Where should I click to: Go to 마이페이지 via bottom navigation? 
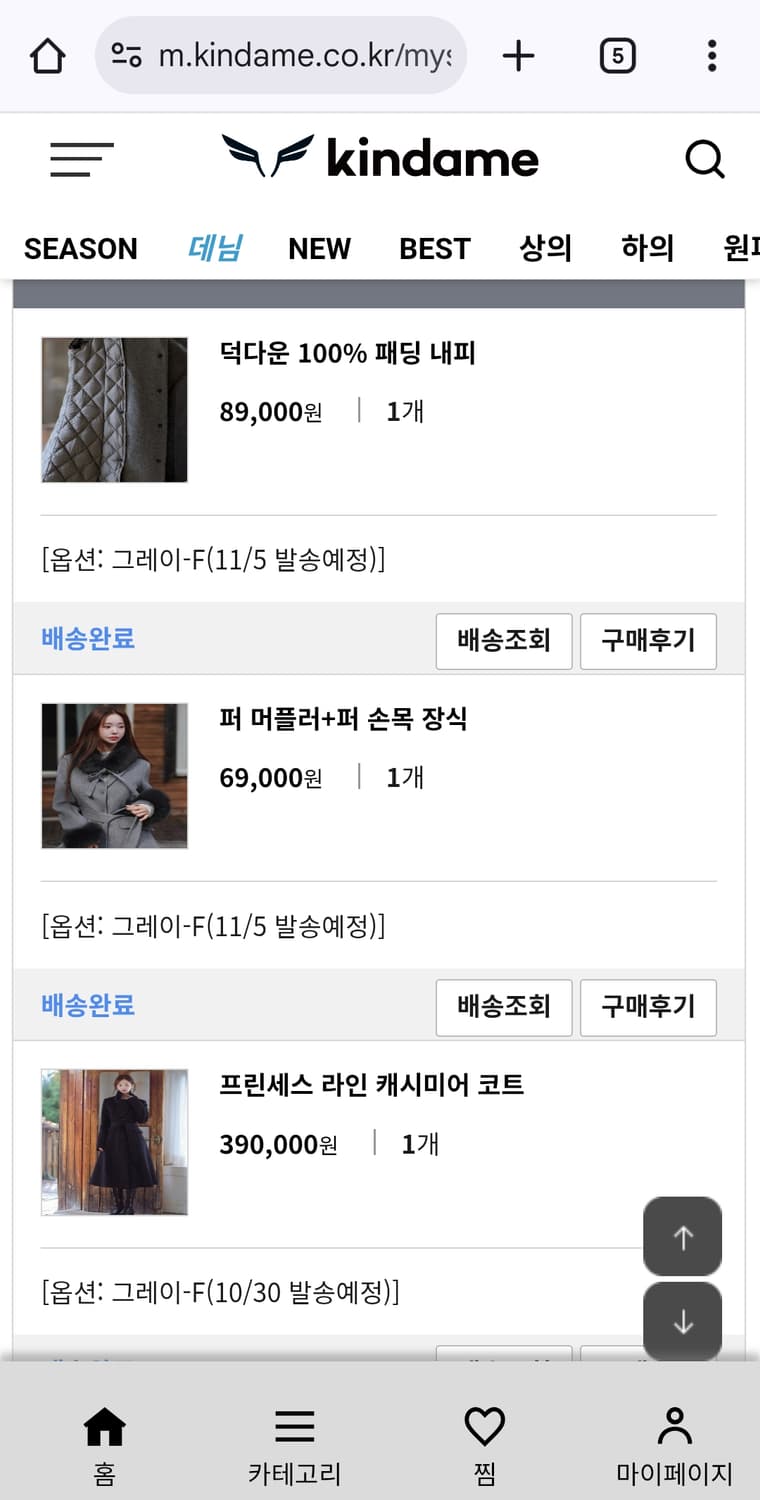(675, 1440)
